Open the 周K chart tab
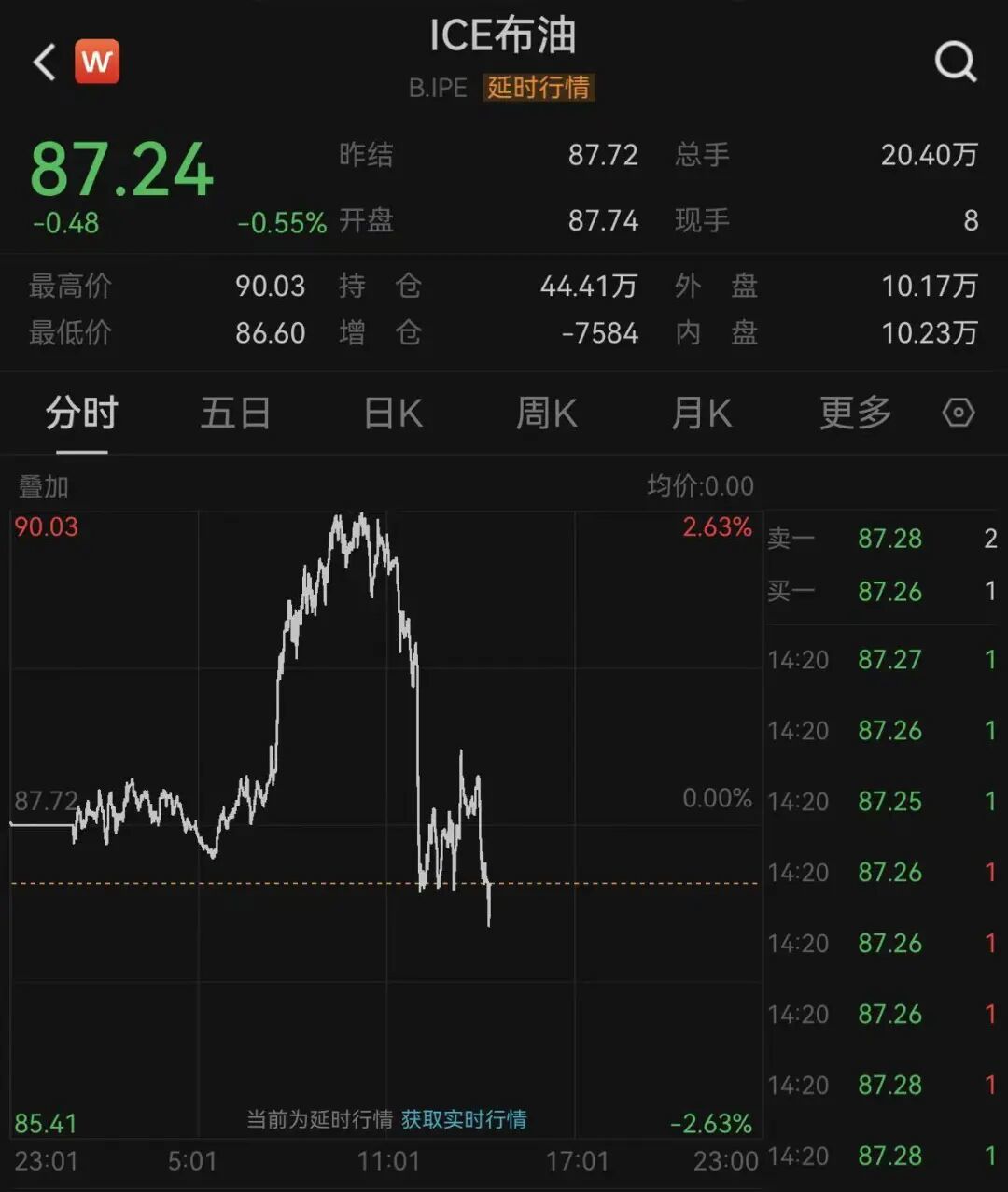The height and width of the screenshot is (1192, 1008). (x=547, y=413)
